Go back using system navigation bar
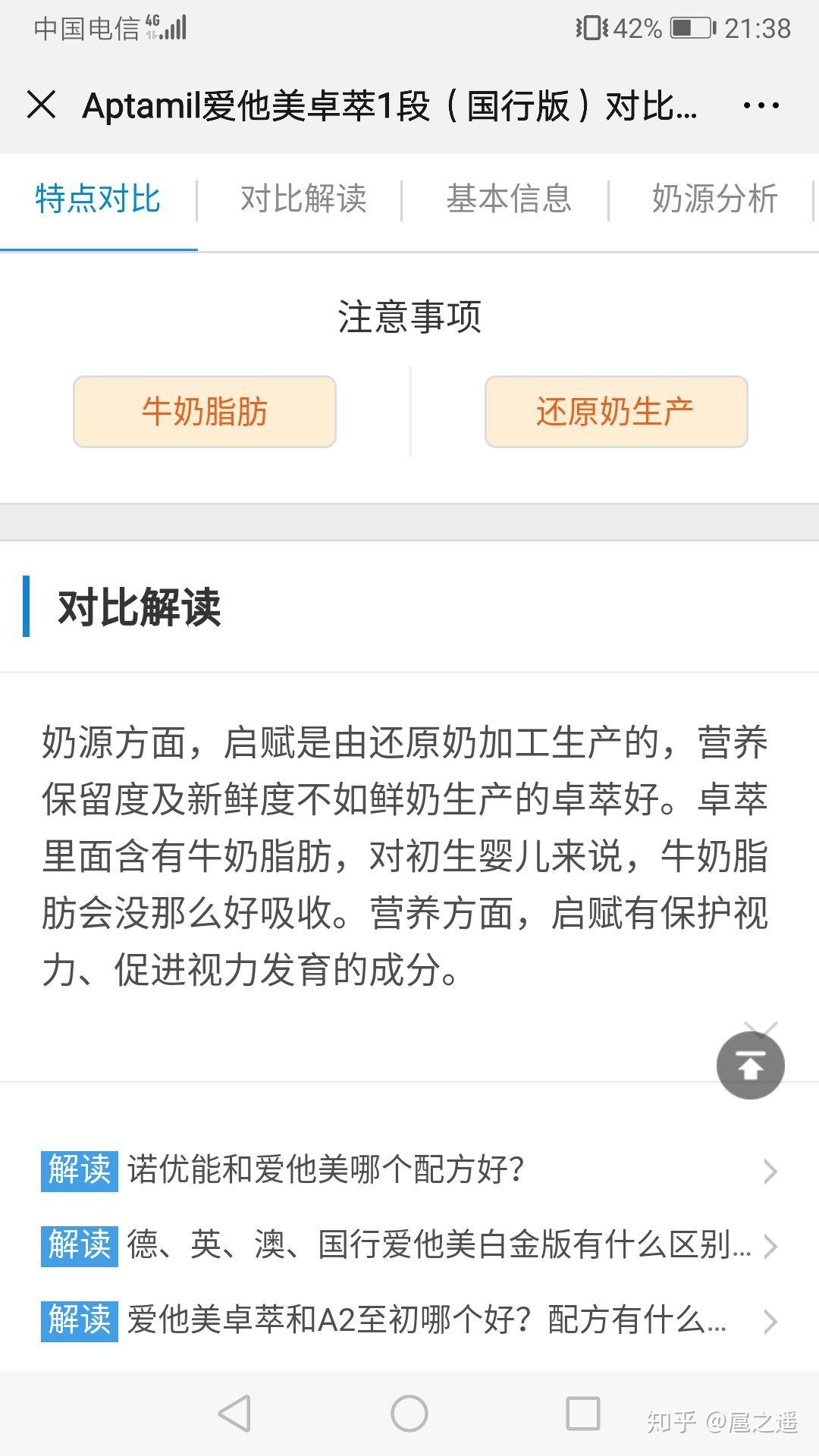 [x=234, y=1414]
